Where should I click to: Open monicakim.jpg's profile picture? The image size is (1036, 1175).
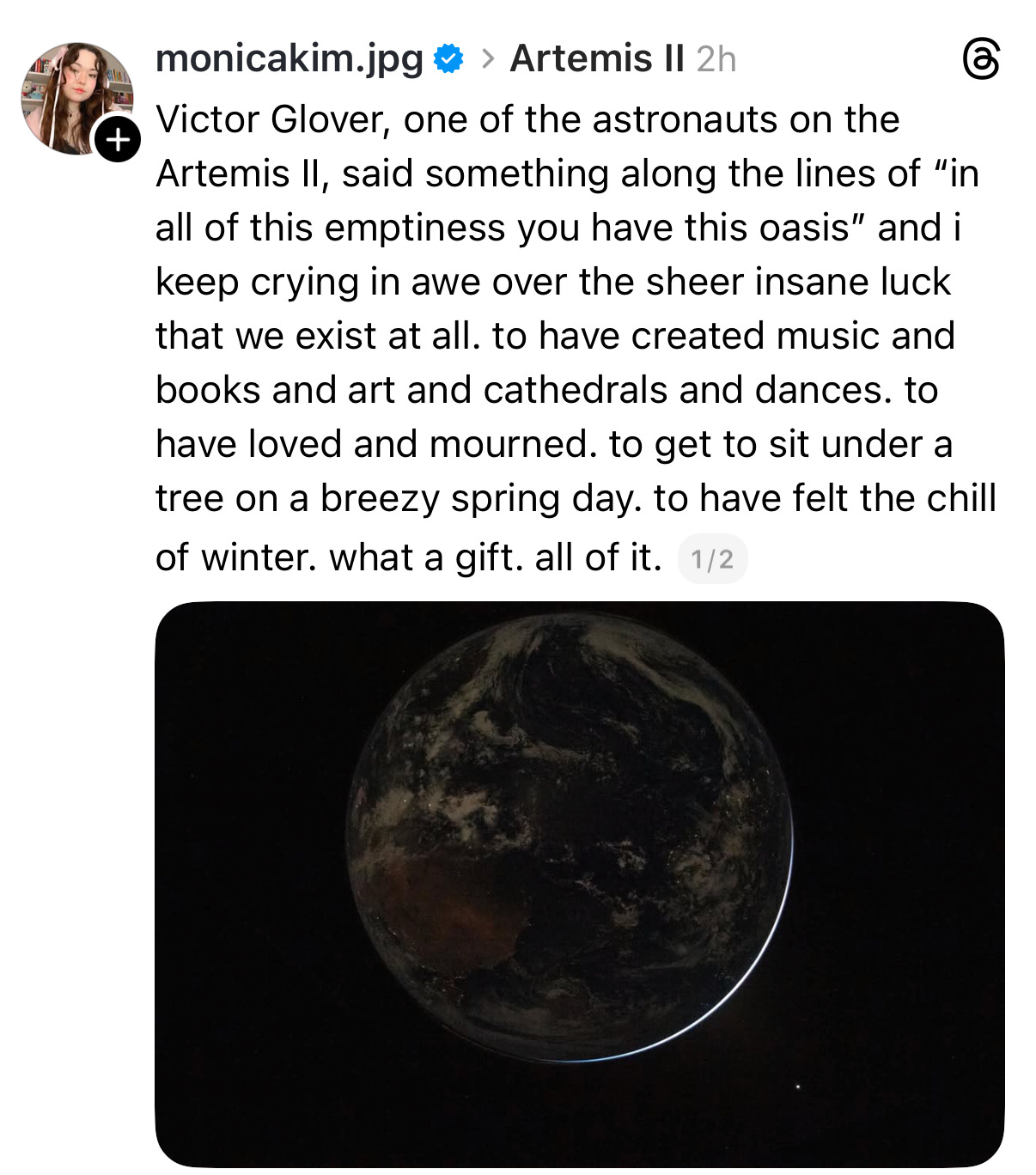[76, 98]
